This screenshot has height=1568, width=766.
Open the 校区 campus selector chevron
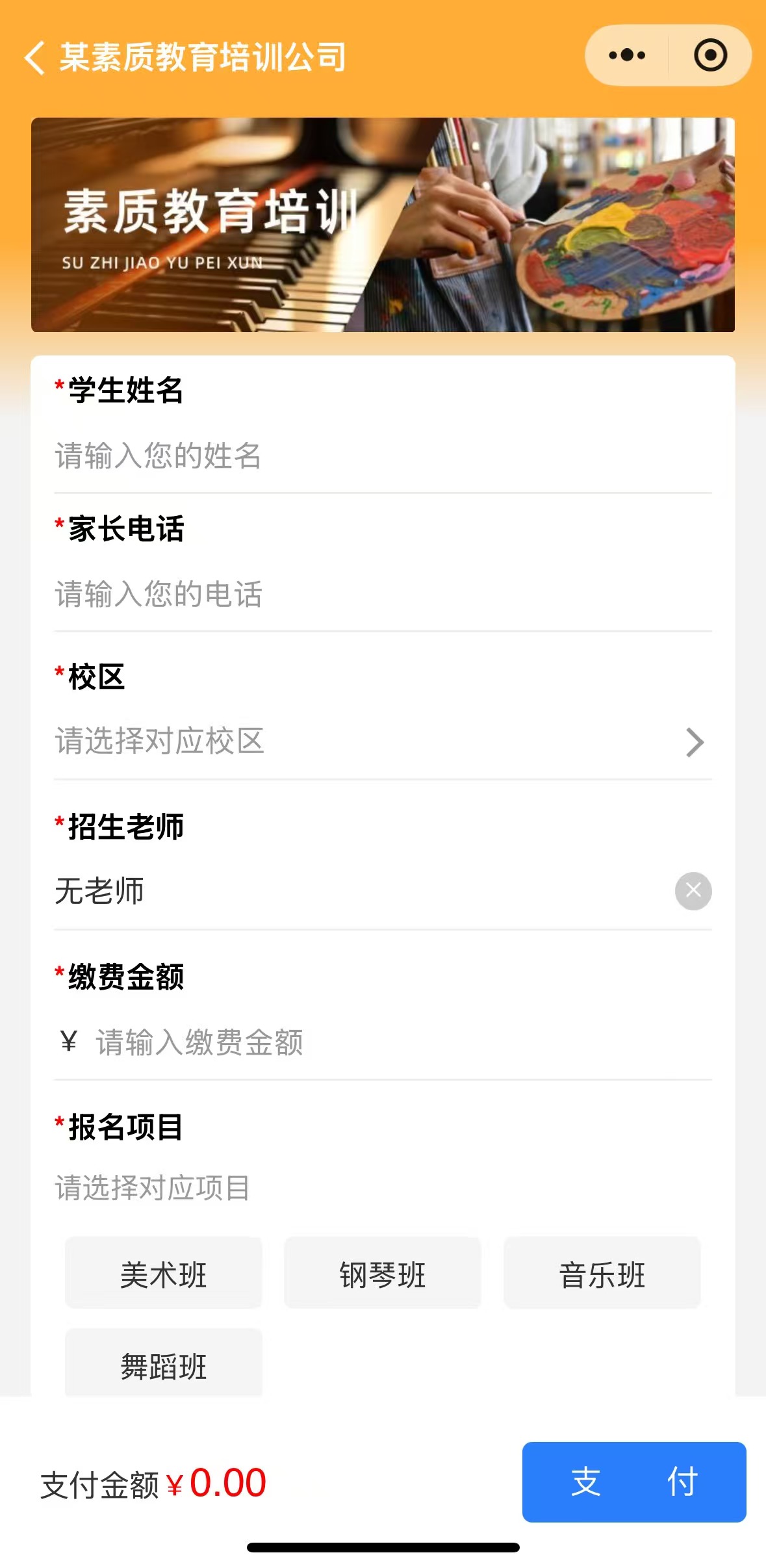point(695,742)
